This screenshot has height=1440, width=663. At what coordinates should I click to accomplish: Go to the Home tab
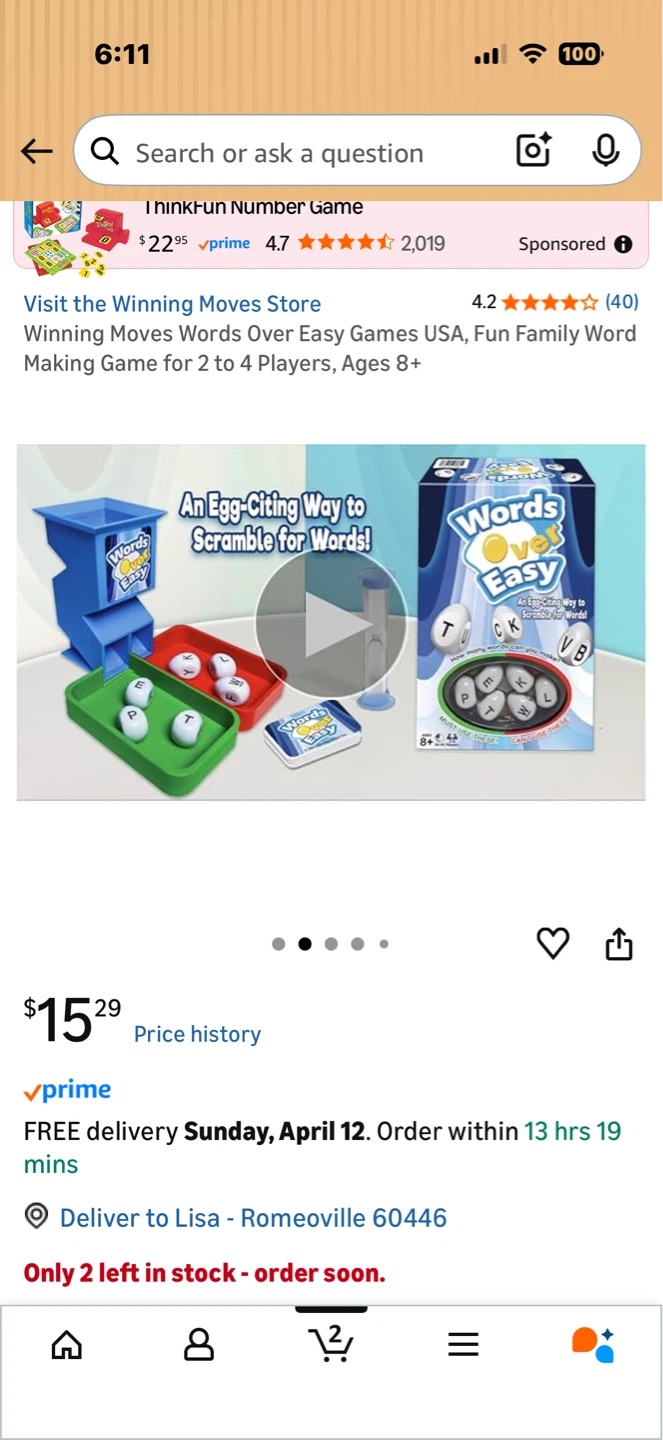tap(67, 1345)
